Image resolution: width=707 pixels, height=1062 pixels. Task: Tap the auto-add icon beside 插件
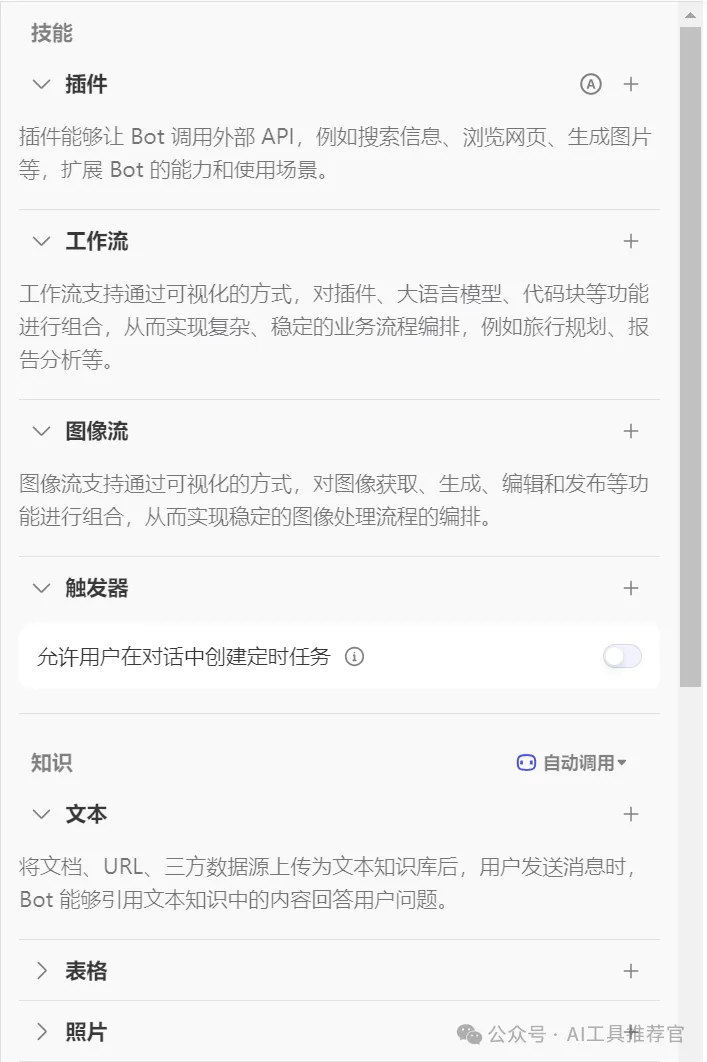(591, 85)
